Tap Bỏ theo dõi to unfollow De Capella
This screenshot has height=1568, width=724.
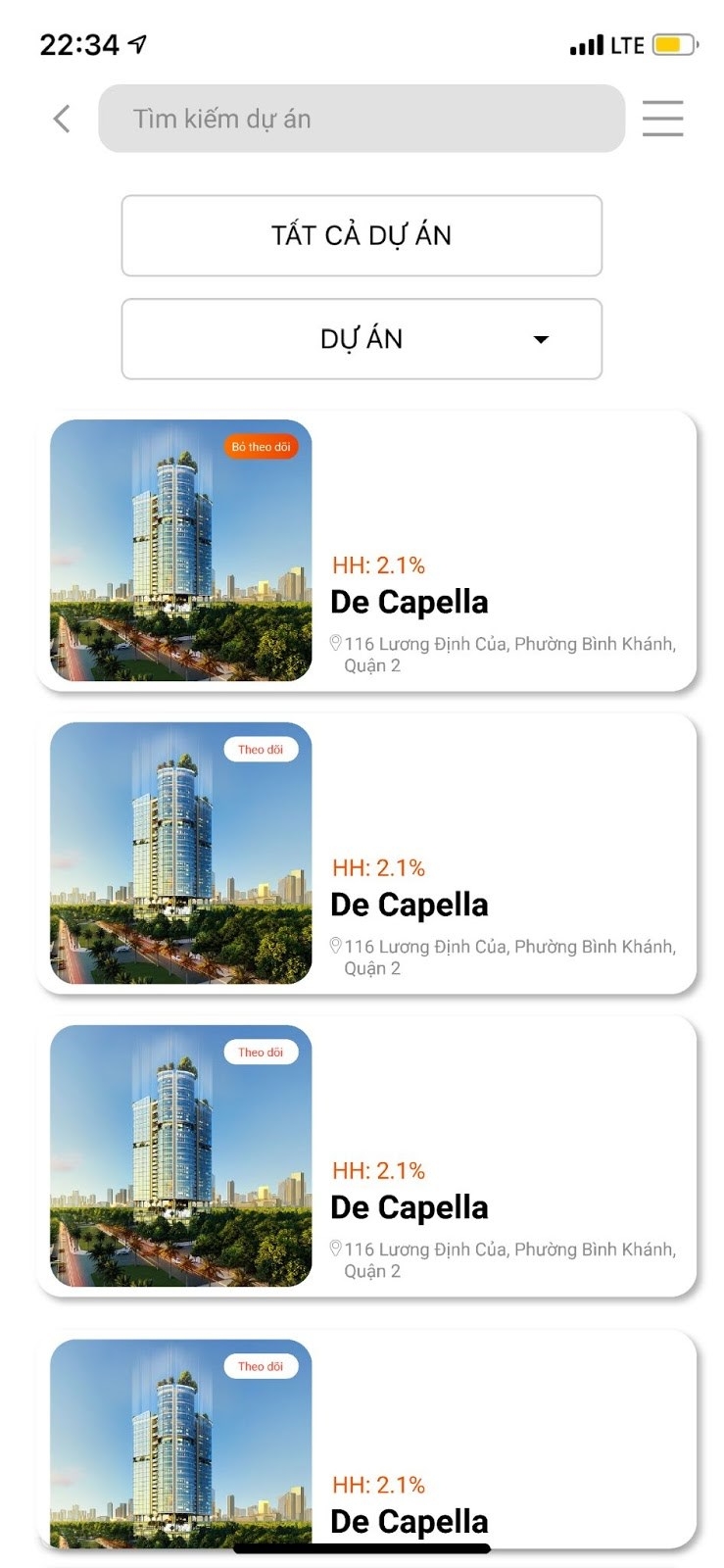[261, 447]
